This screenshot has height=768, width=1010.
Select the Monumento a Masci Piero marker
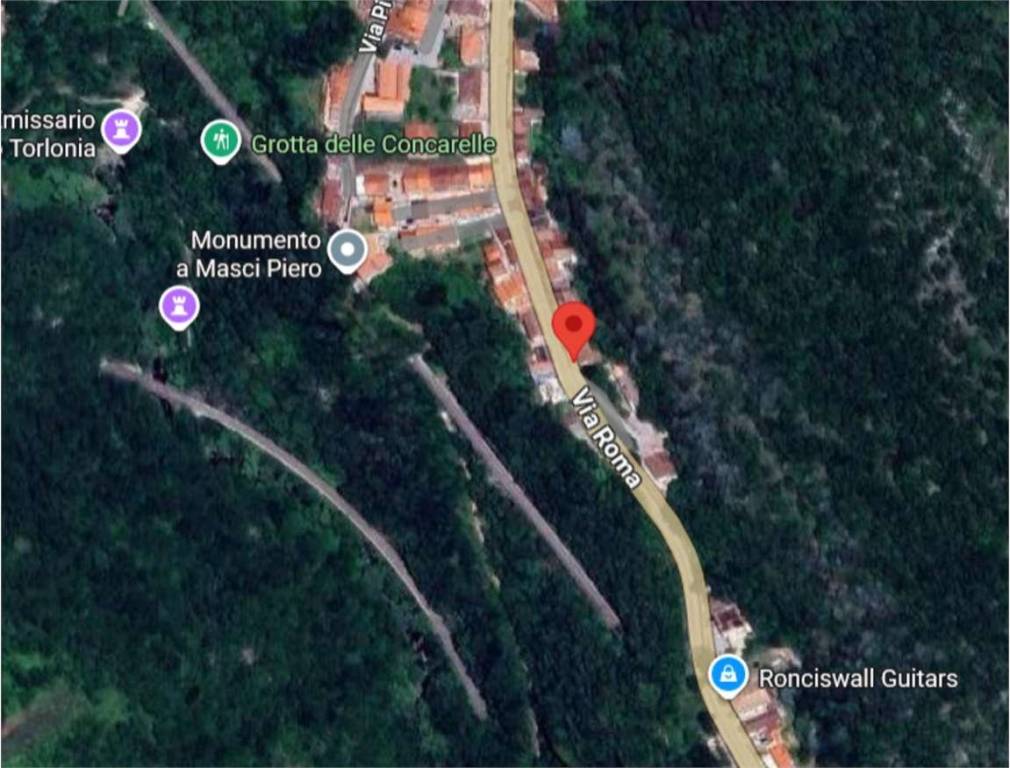coord(348,250)
